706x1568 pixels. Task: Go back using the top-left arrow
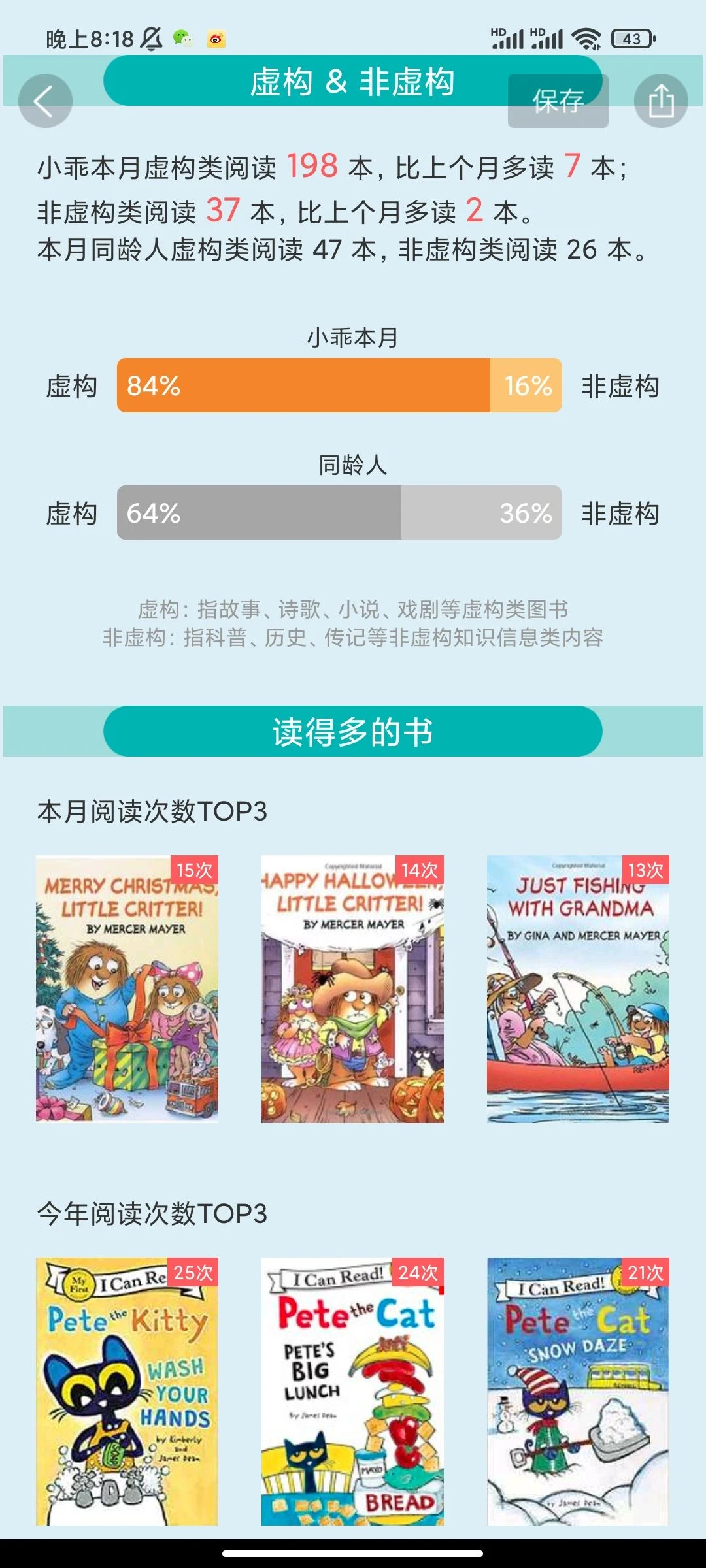(44, 101)
